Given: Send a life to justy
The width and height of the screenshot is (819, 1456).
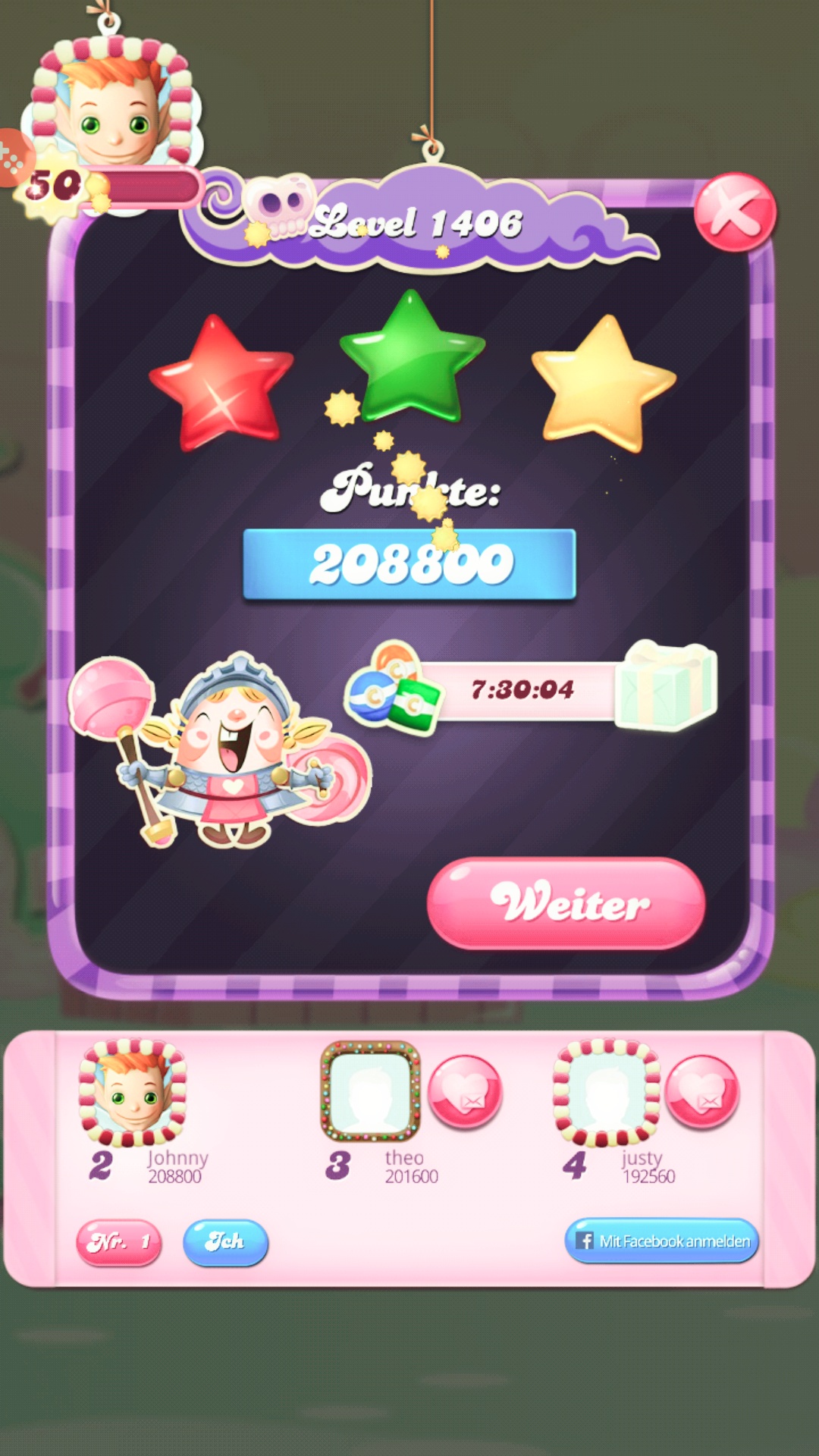Looking at the screenshot, I should 701,1092.
